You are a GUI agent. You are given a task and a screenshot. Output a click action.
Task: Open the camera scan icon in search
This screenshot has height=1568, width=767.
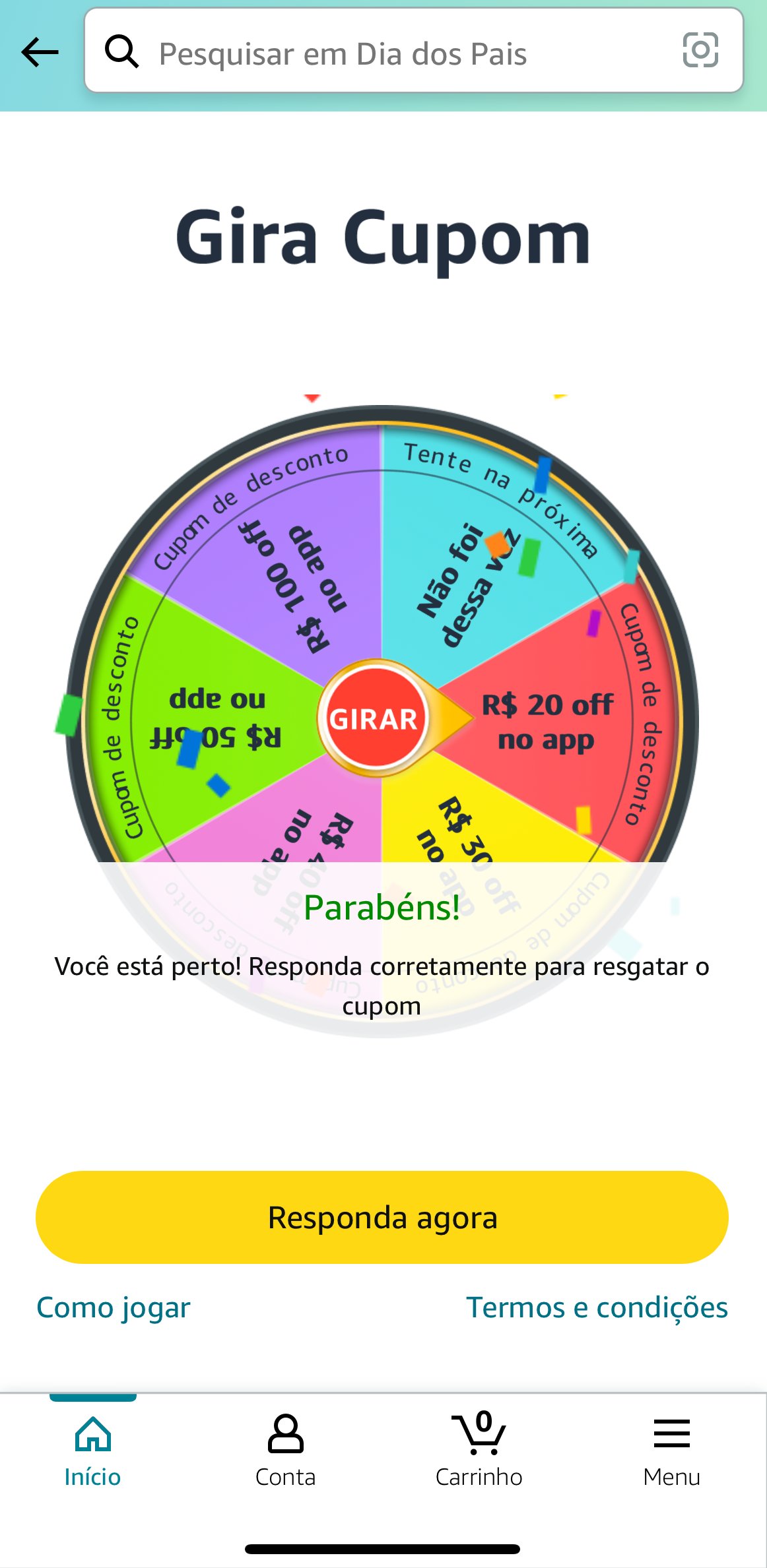coord(700,50)
